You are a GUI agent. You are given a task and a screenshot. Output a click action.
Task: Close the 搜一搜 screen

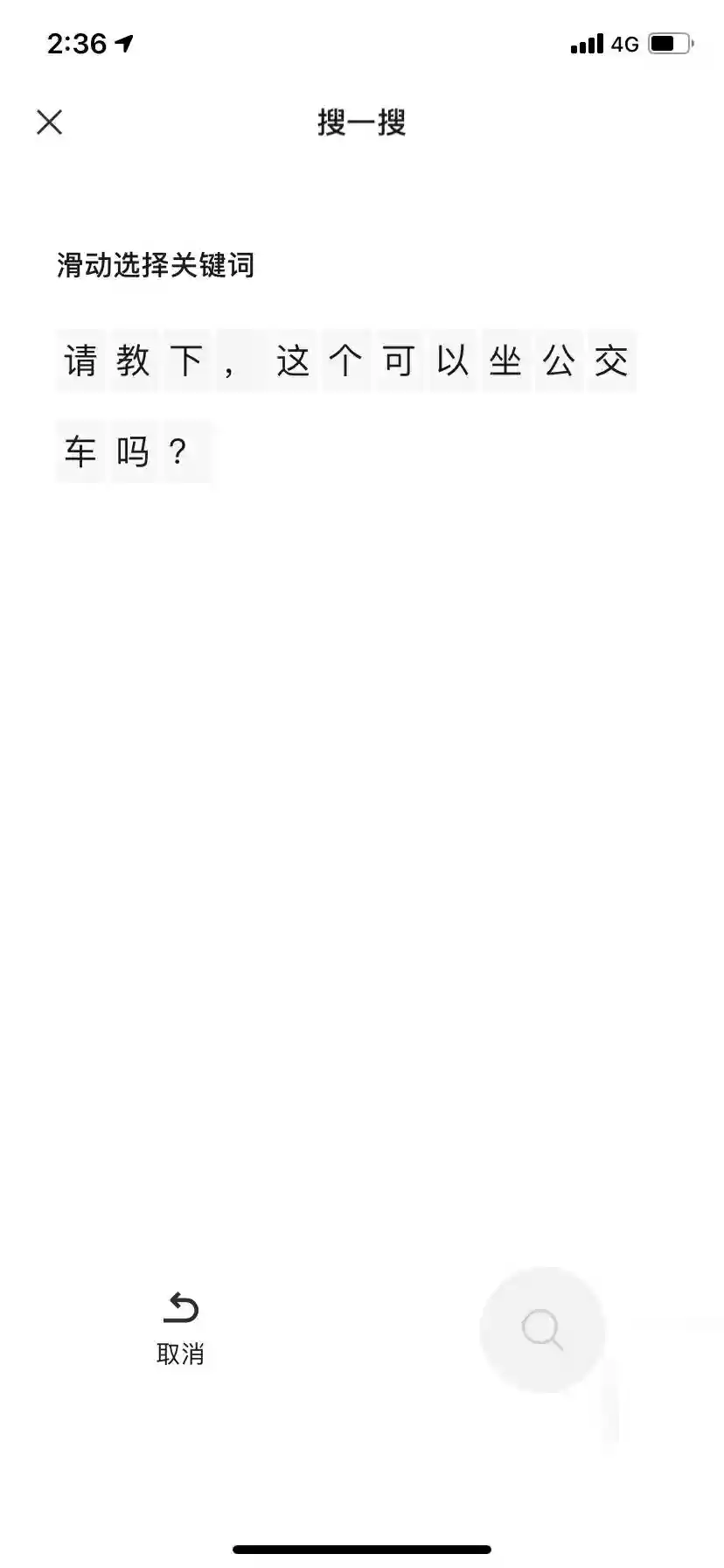(x=50, y=122)
